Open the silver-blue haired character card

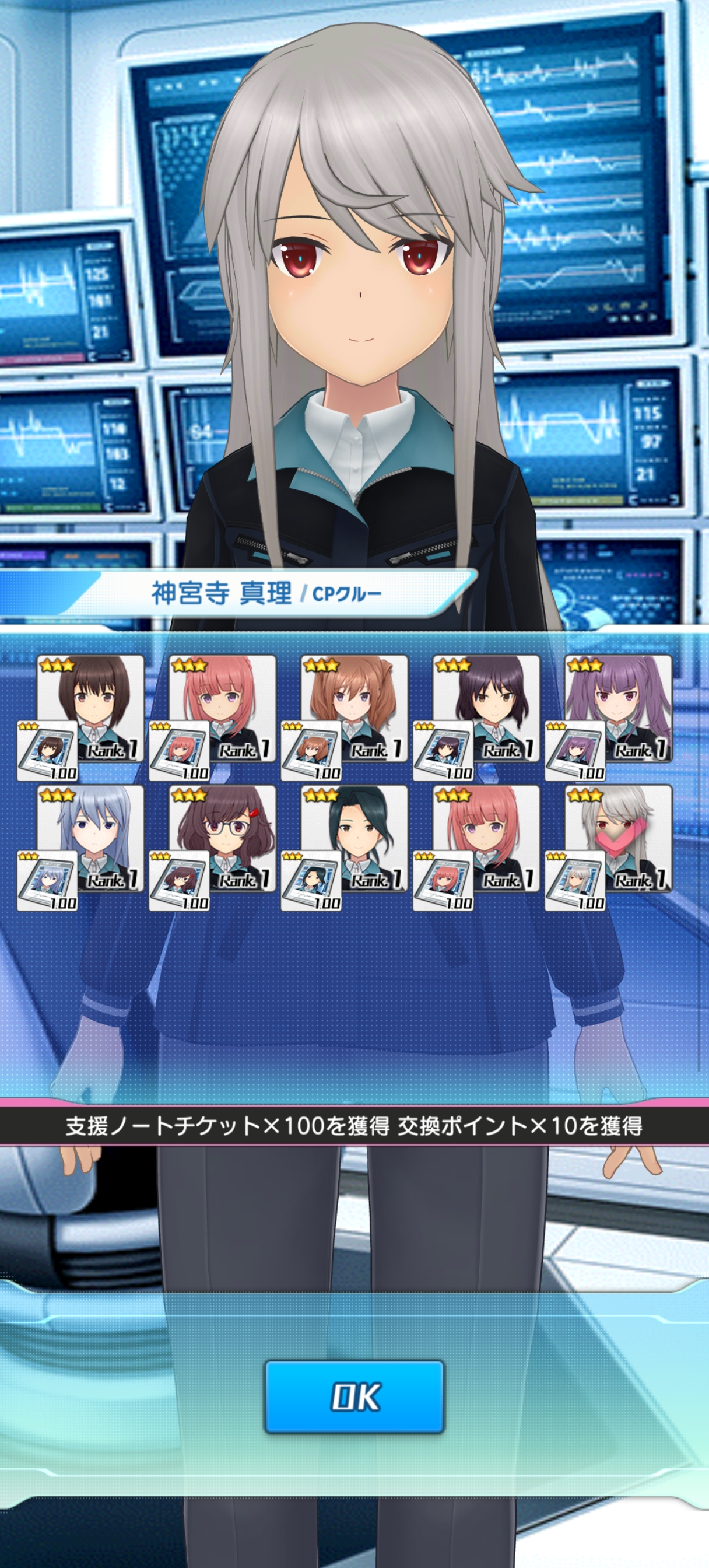(91, 839)
